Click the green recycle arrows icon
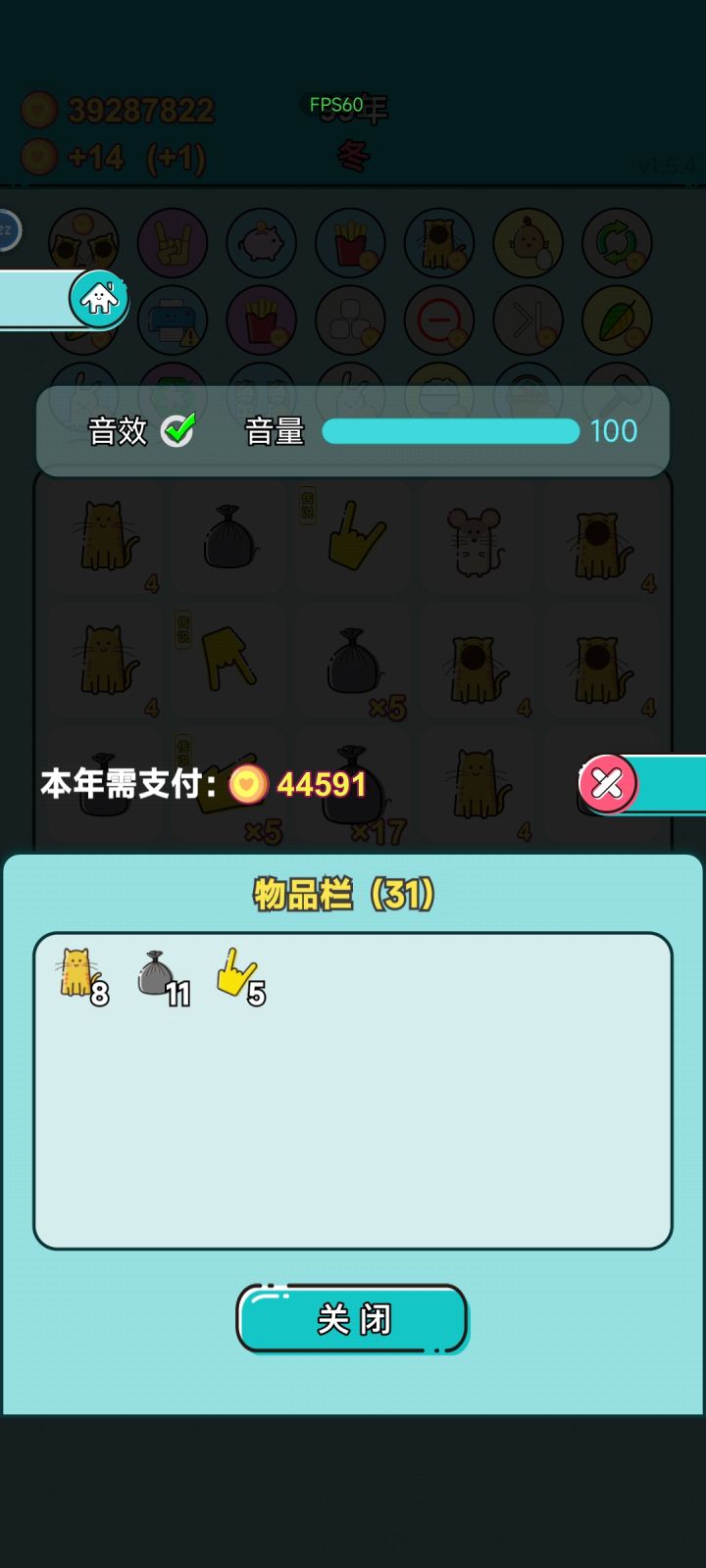The height and width of the screenshot is (1568, 706). click(615, 243)
